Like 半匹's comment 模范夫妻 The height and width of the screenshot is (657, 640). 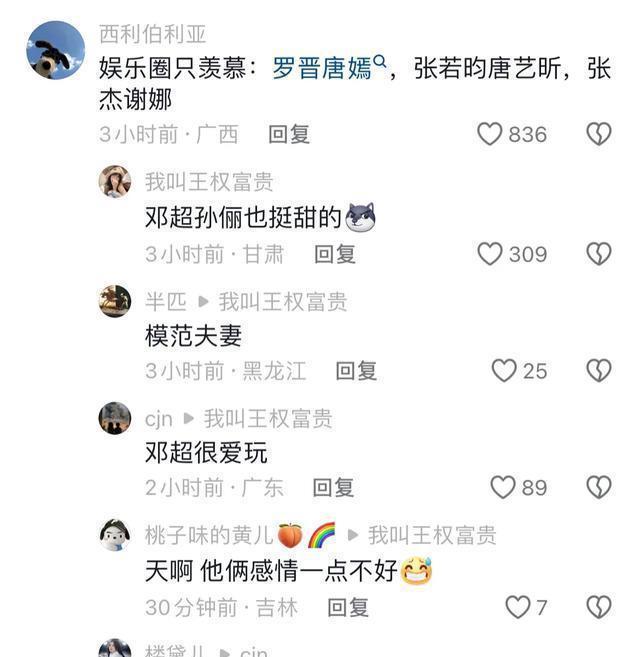click(504, 371)
